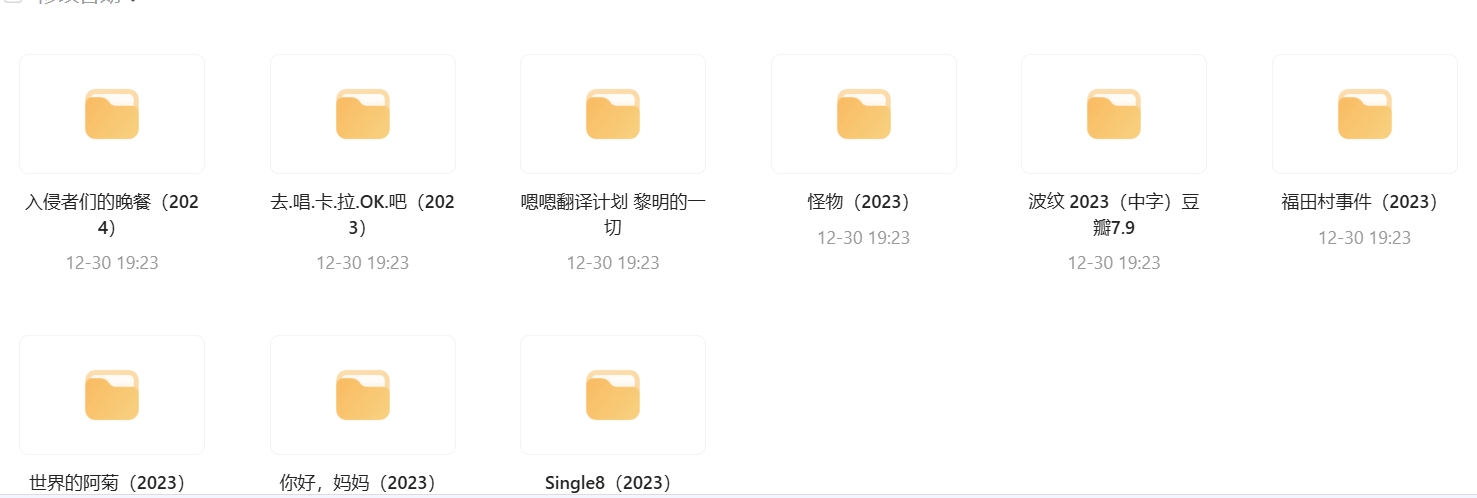Open the 嗯嗯翻译计划 黎明的一切 folder
Image resolution: width=1477 pixels, height=498 pixels.
coord(612,114)
